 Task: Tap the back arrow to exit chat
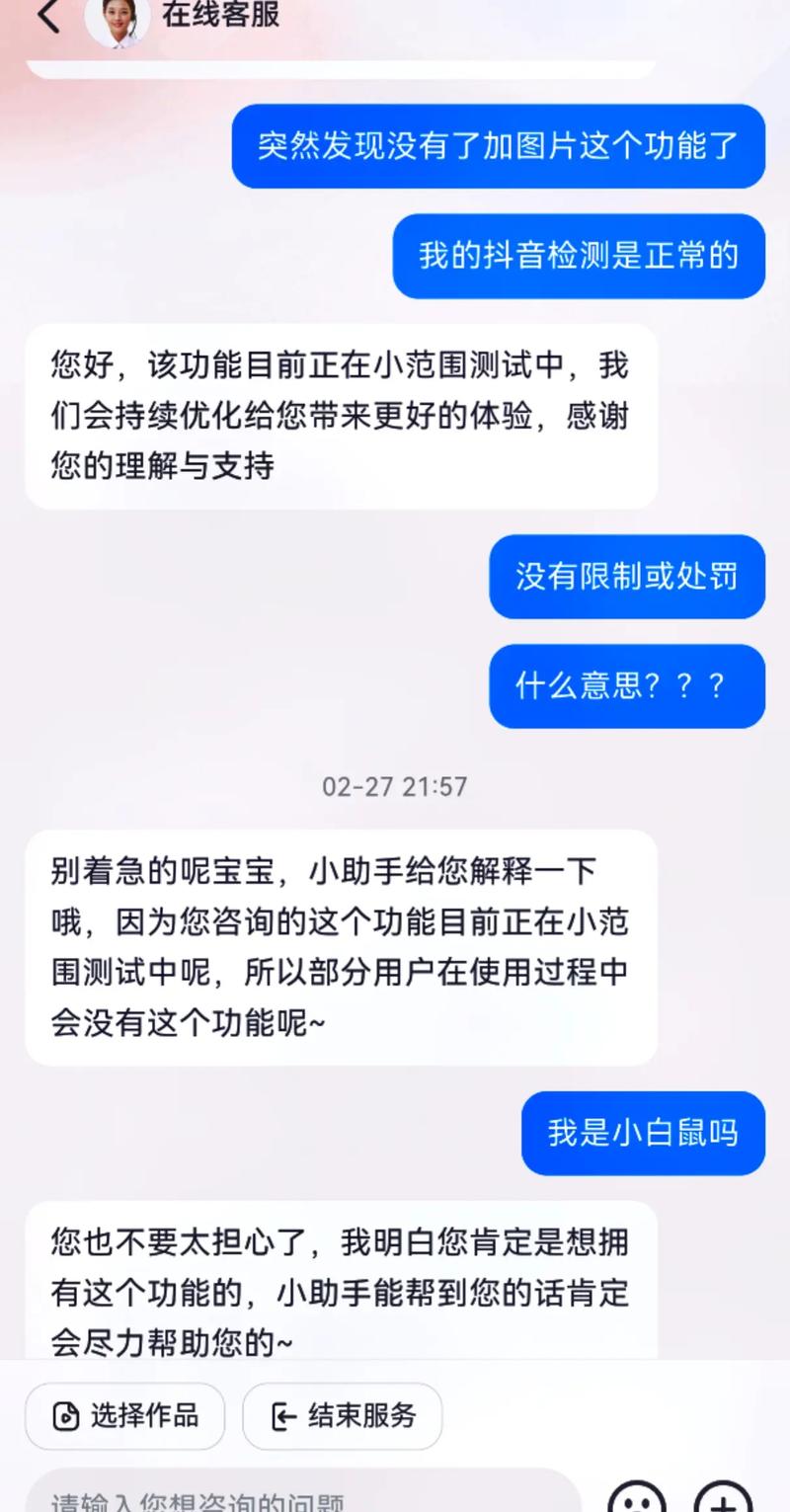click(47, 16)
